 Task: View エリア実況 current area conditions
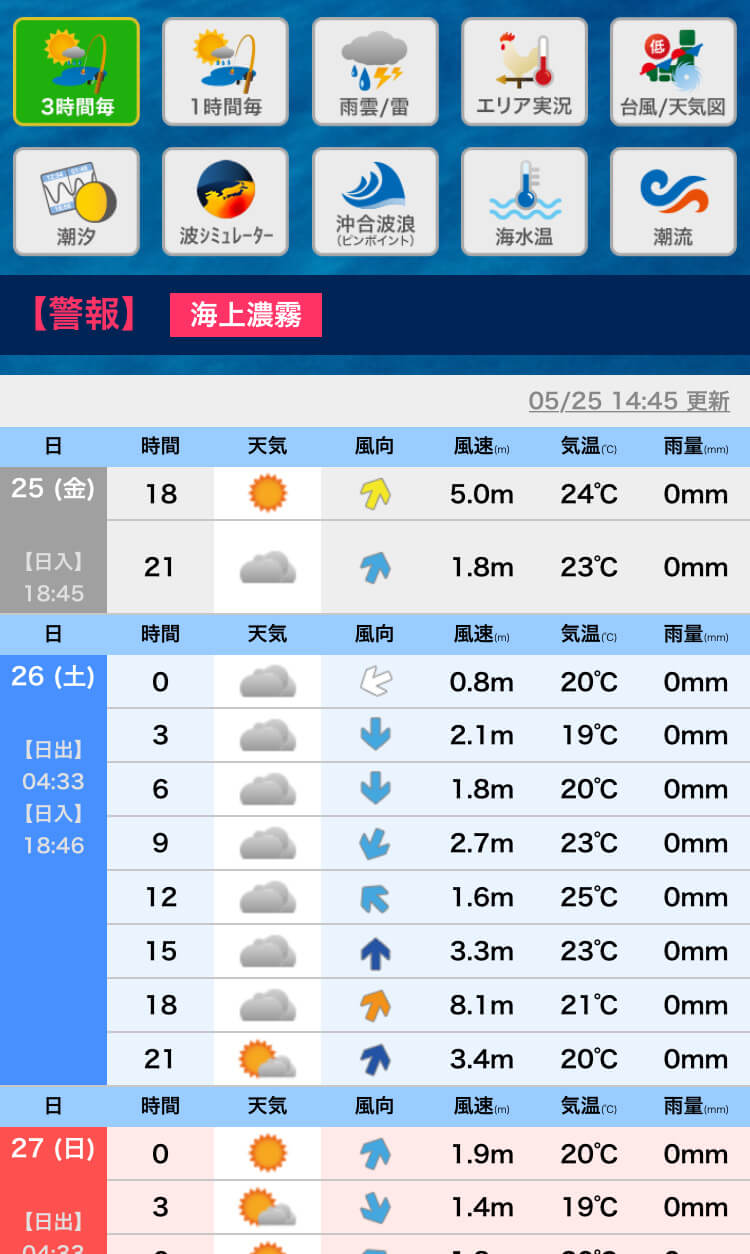pyautogui.click(x=524, y=71)
